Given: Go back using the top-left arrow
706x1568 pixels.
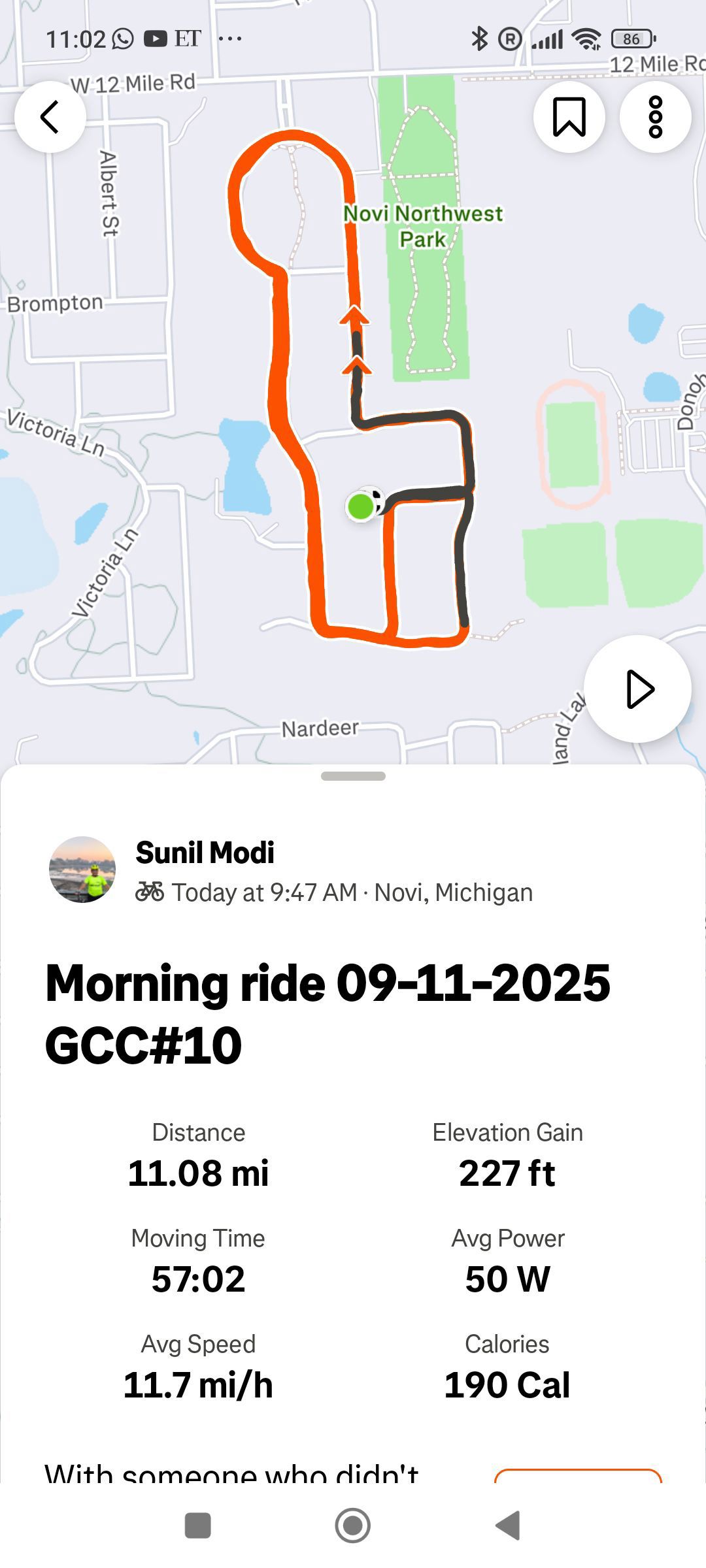Looking at the screenshot, I should click(50, 117).
